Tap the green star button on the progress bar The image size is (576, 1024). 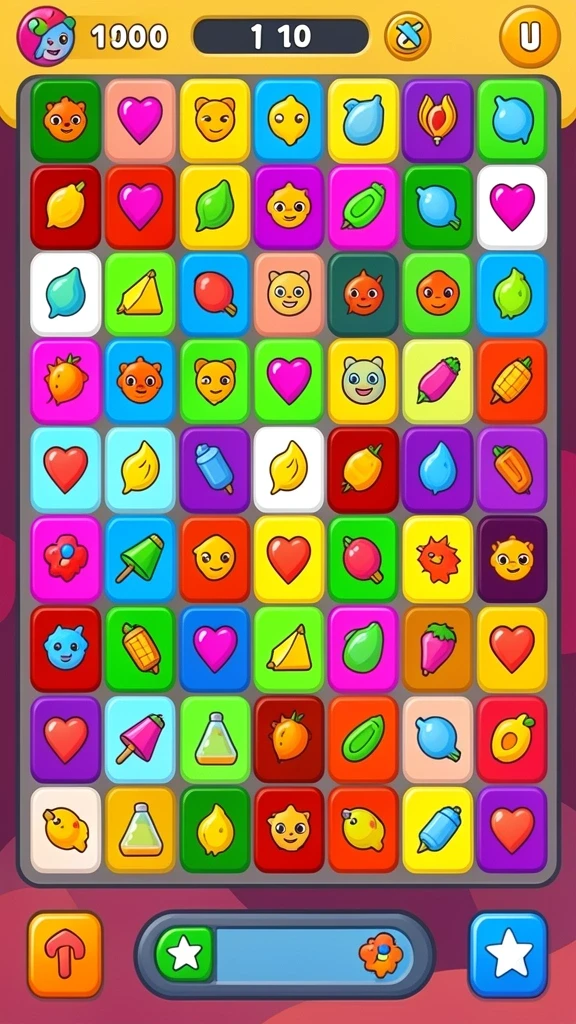coord(185,955)
